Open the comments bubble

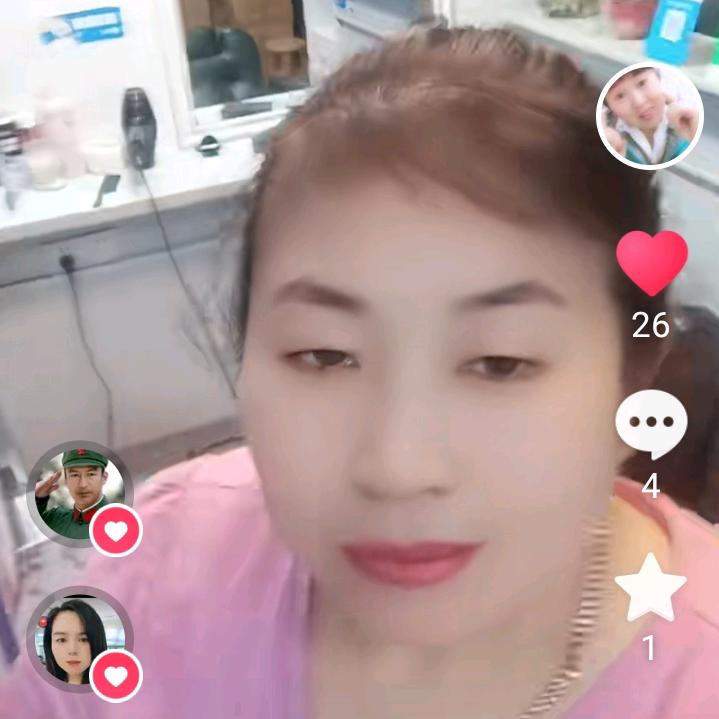pyautogui.click(x=651, y=424)
